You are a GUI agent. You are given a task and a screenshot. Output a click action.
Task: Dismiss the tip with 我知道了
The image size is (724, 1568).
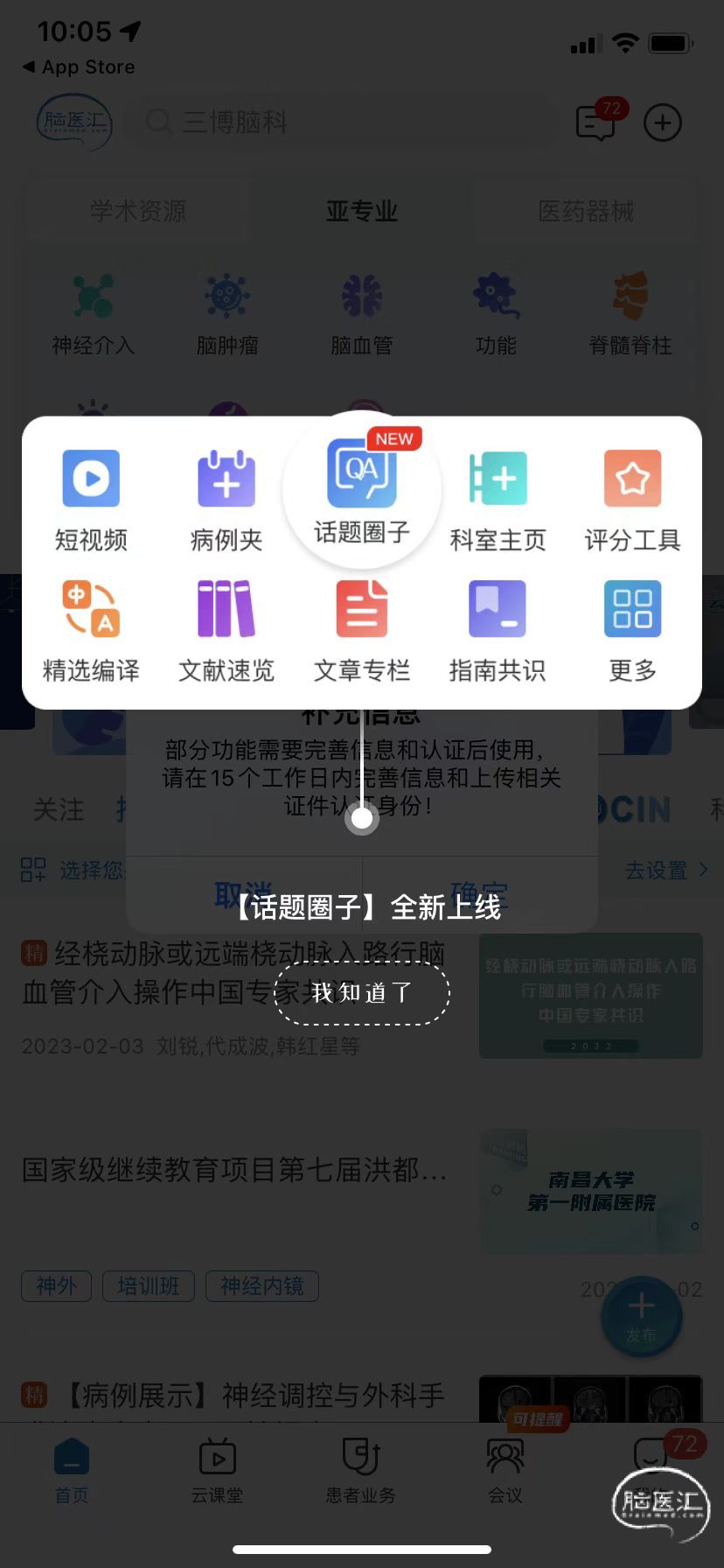(x=362, y=992)
